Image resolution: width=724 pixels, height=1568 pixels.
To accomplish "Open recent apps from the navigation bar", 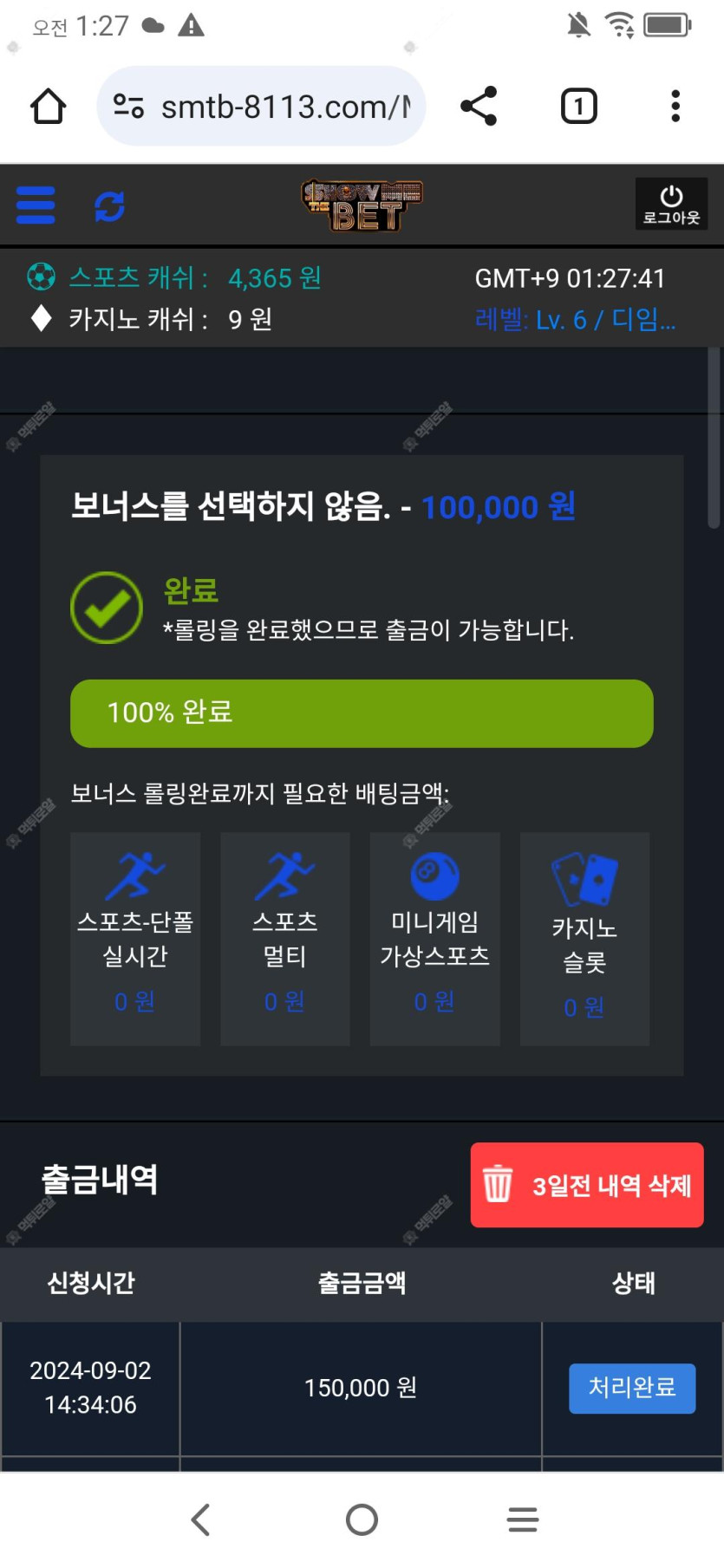I will point(523,1519).
